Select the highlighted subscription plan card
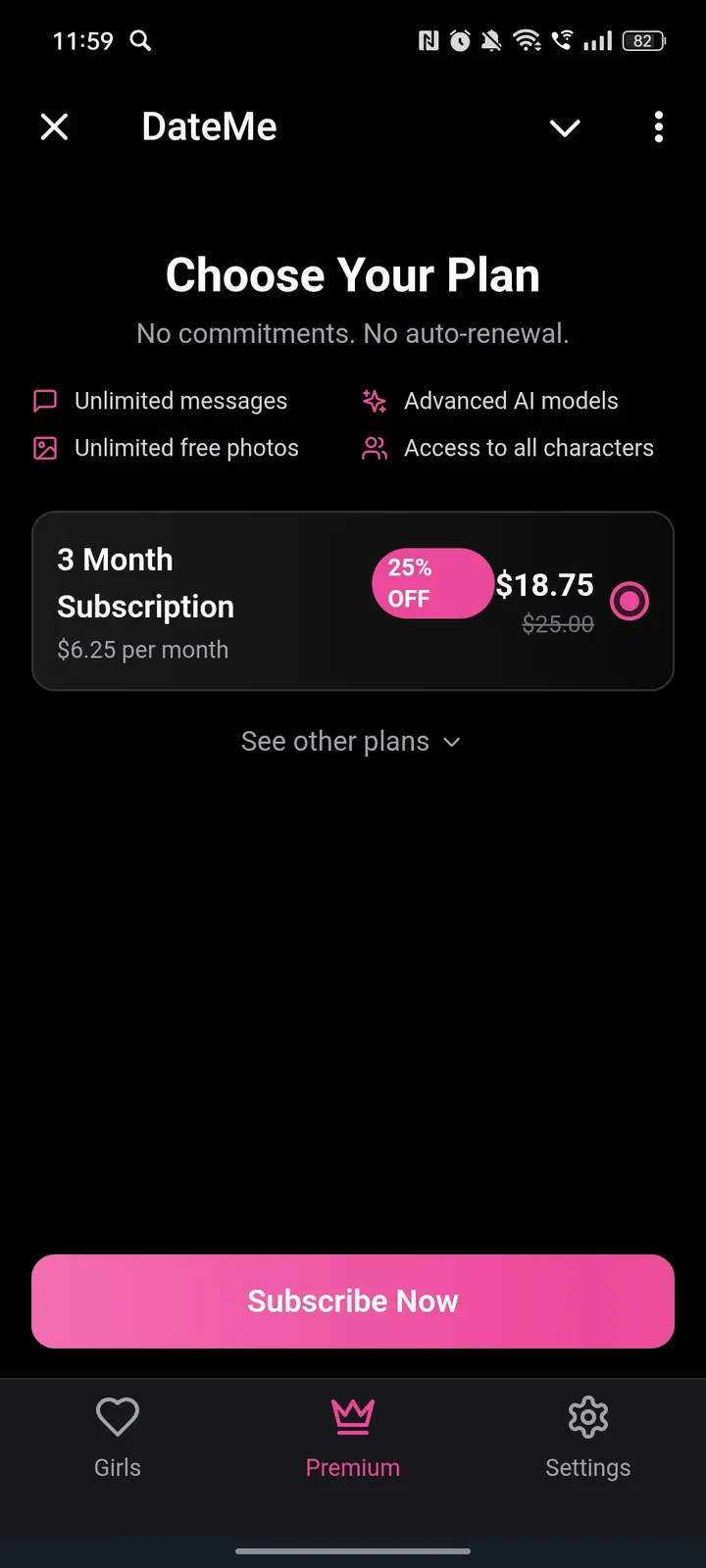Viewport: 706px width, 1568px height. (x=353, y=601)
